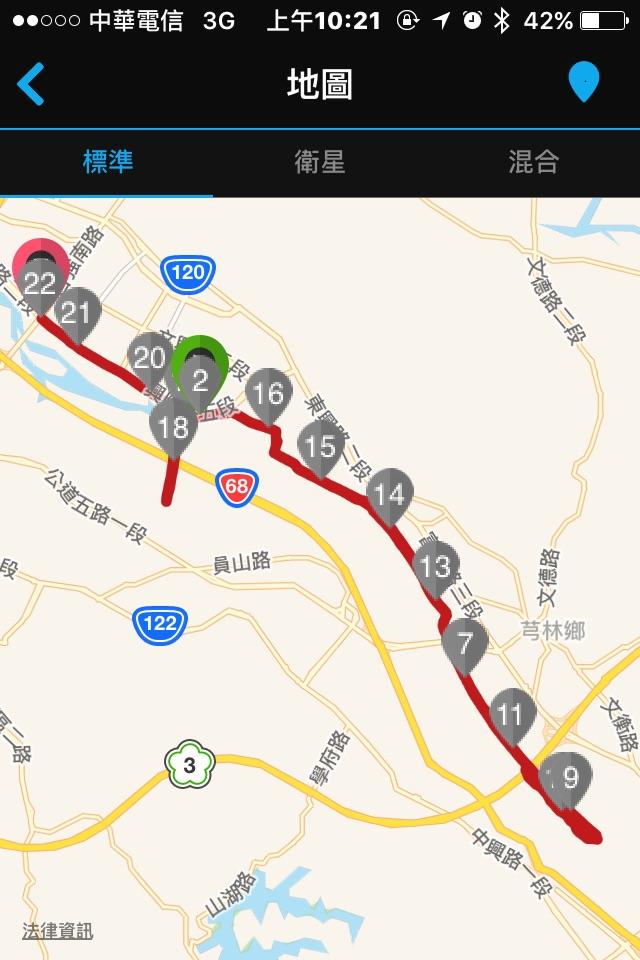Tap map marker 14

click(389, 493)
